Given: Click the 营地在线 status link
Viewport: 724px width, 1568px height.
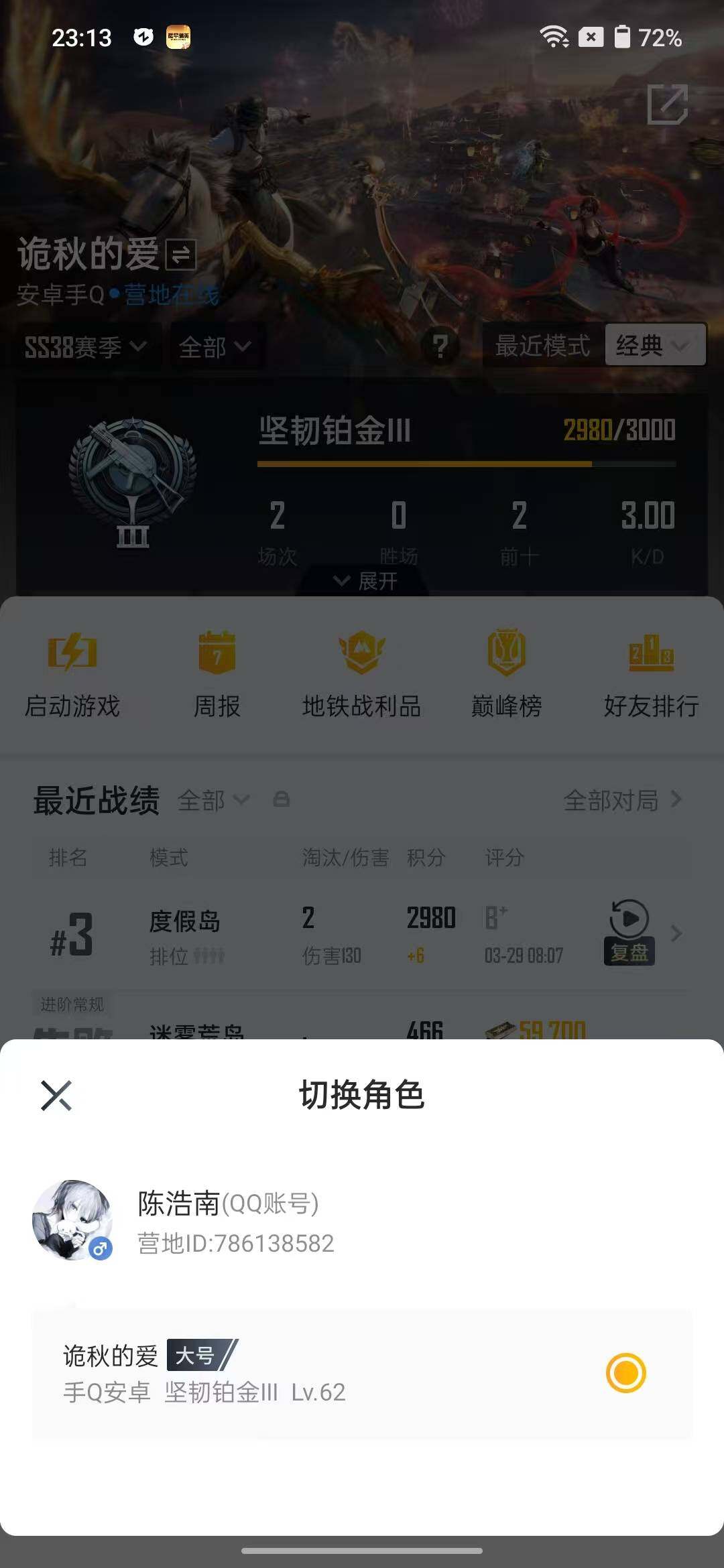Looking at the screenshot, I should point(172,293).
